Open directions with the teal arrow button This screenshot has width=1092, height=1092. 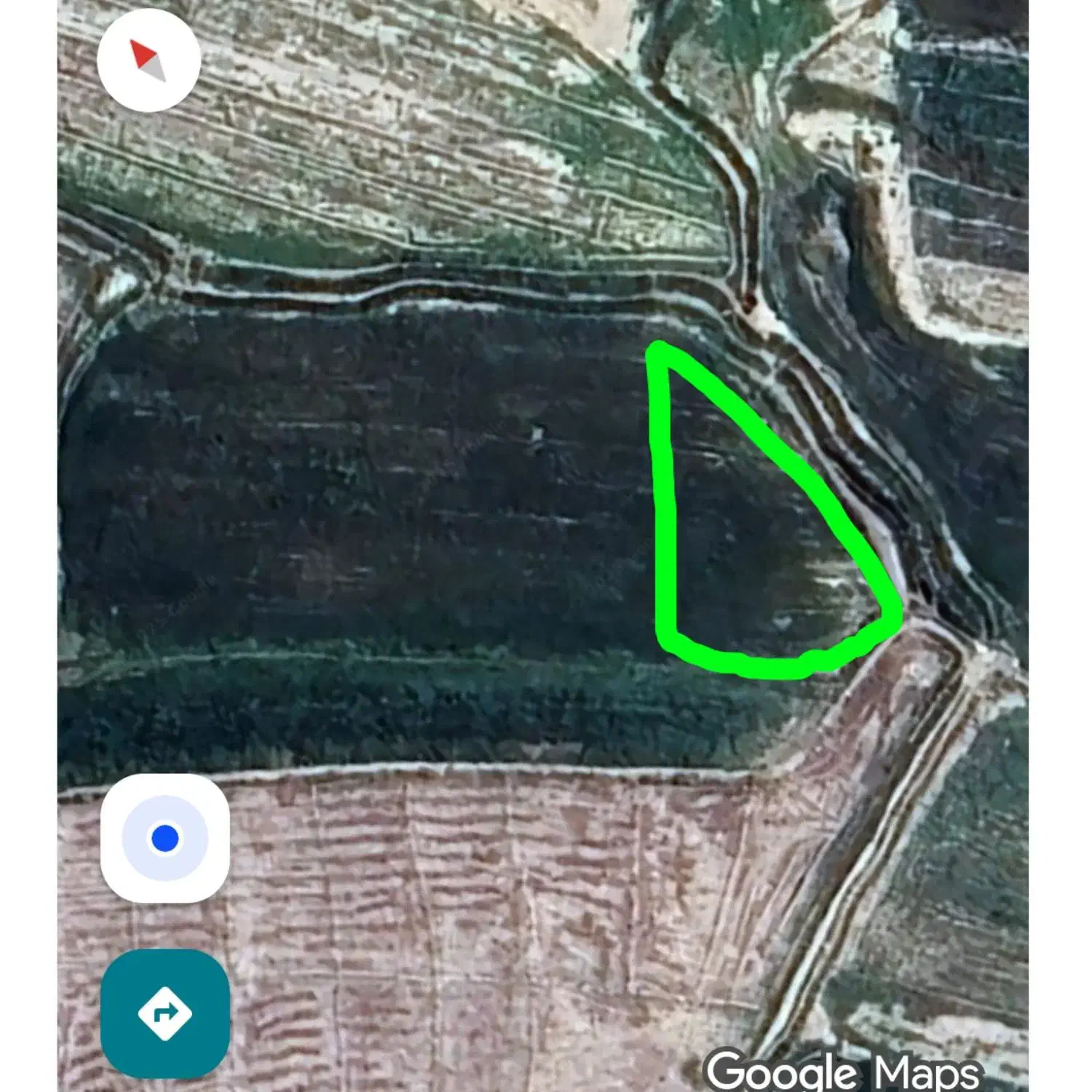click(165, 1013)
